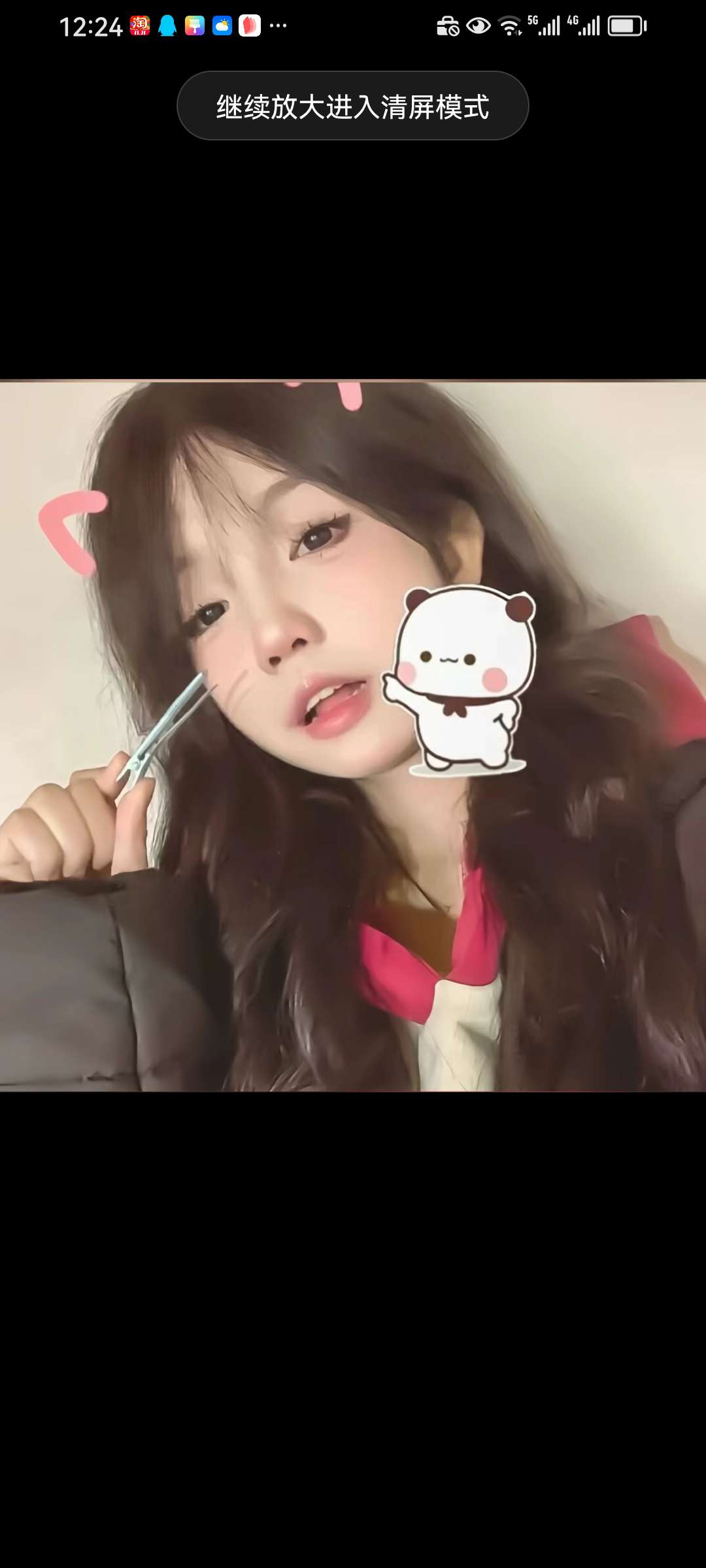Screen dimensions: 706x1568
Task: Tap the video to pause playback
Action: pos(353,736)
